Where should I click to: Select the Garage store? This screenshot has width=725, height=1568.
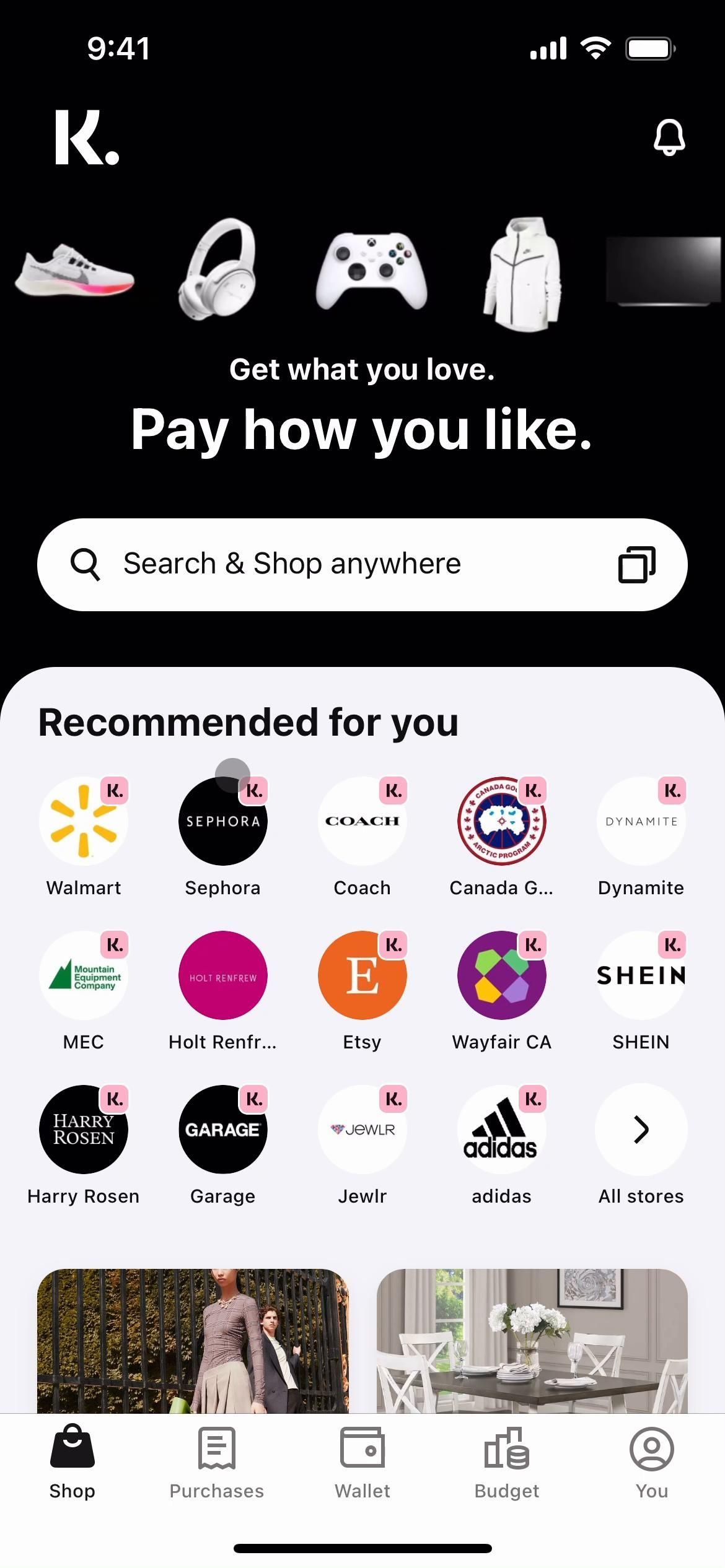pyautogui.click(x=222, y=1130)
